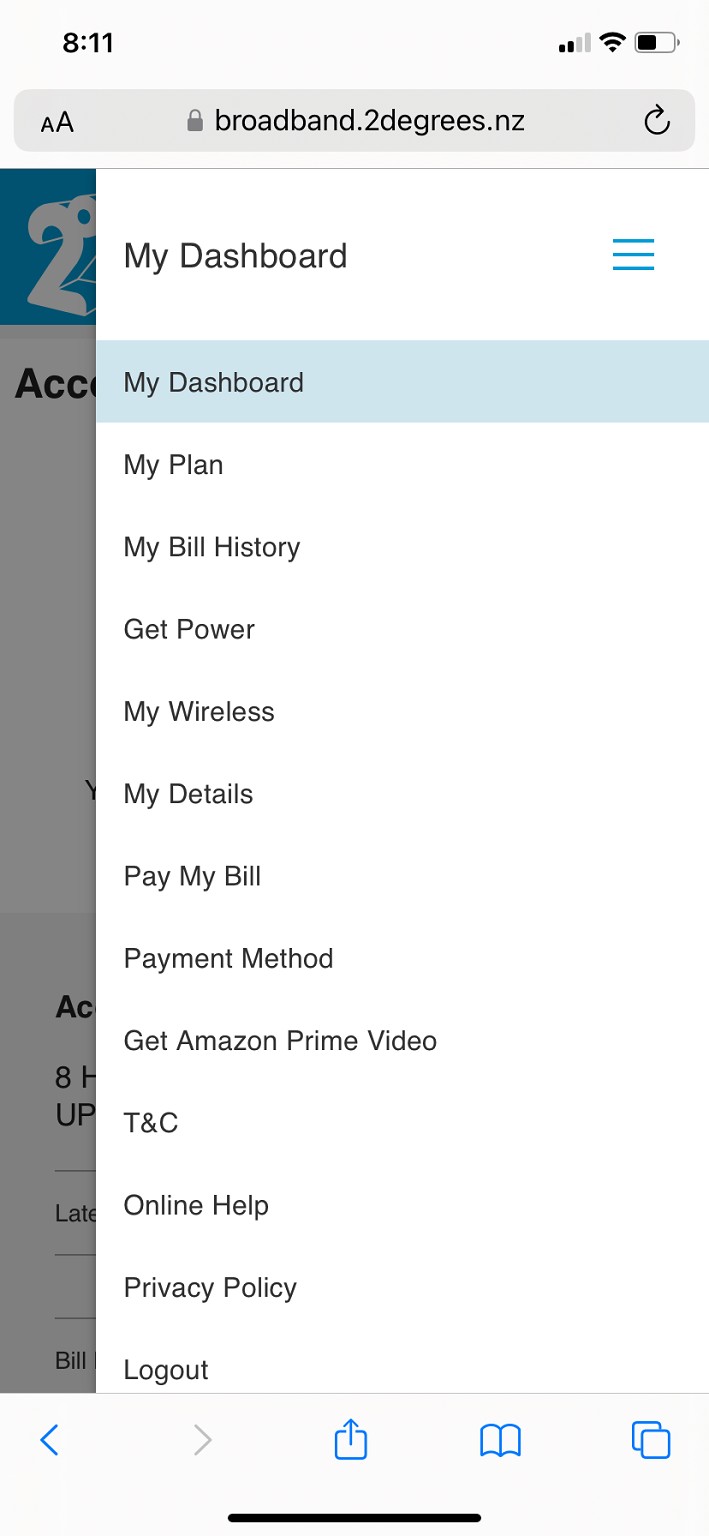Close the menu with the hamburger icon

tap(633, 255)
